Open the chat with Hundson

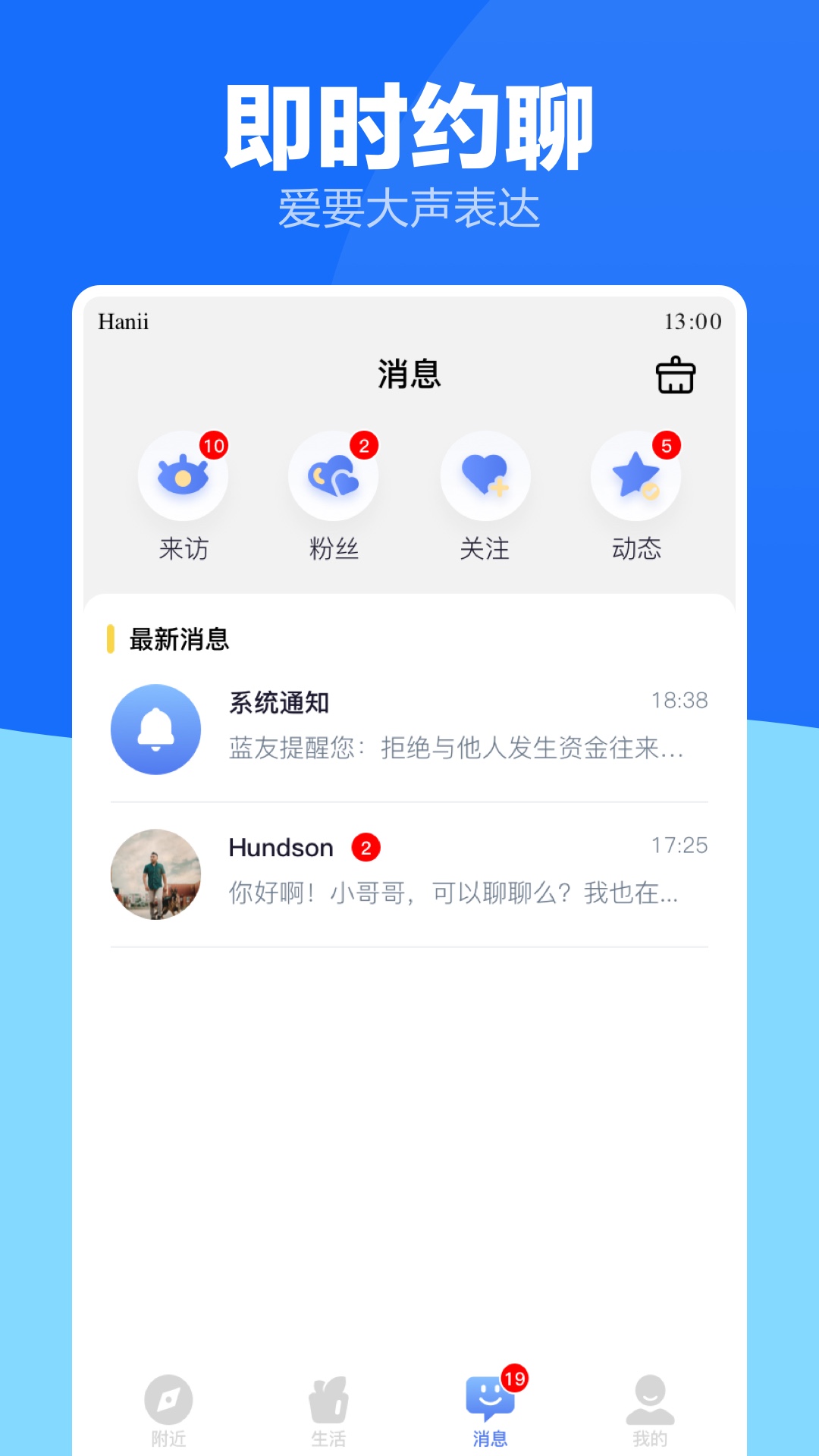point(409,872)
